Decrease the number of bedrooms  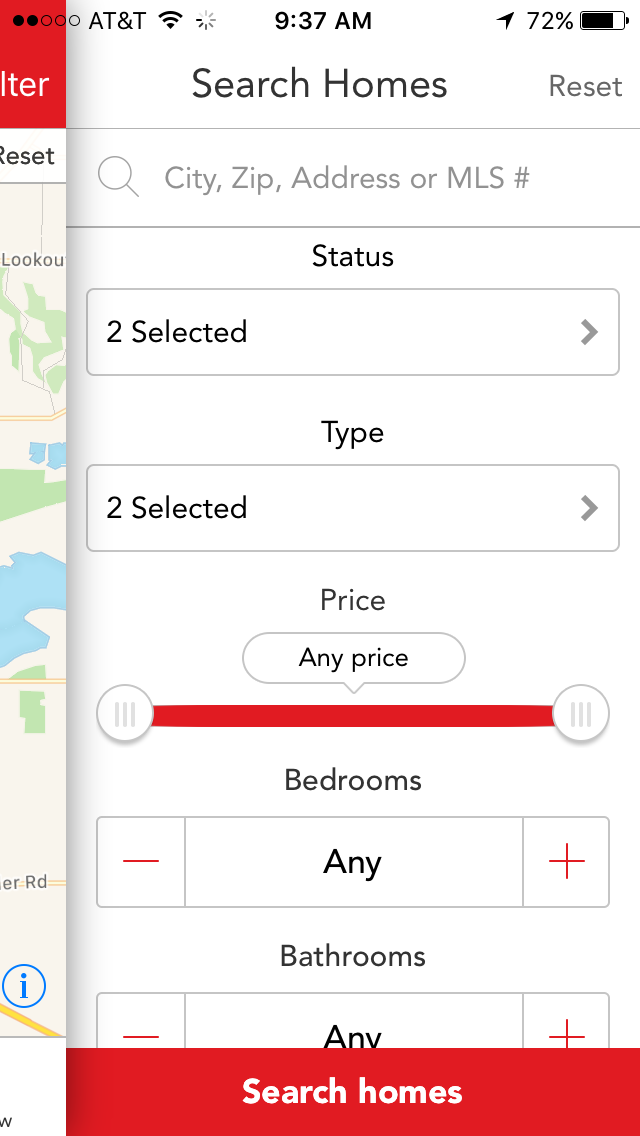(x=141, y=862)
